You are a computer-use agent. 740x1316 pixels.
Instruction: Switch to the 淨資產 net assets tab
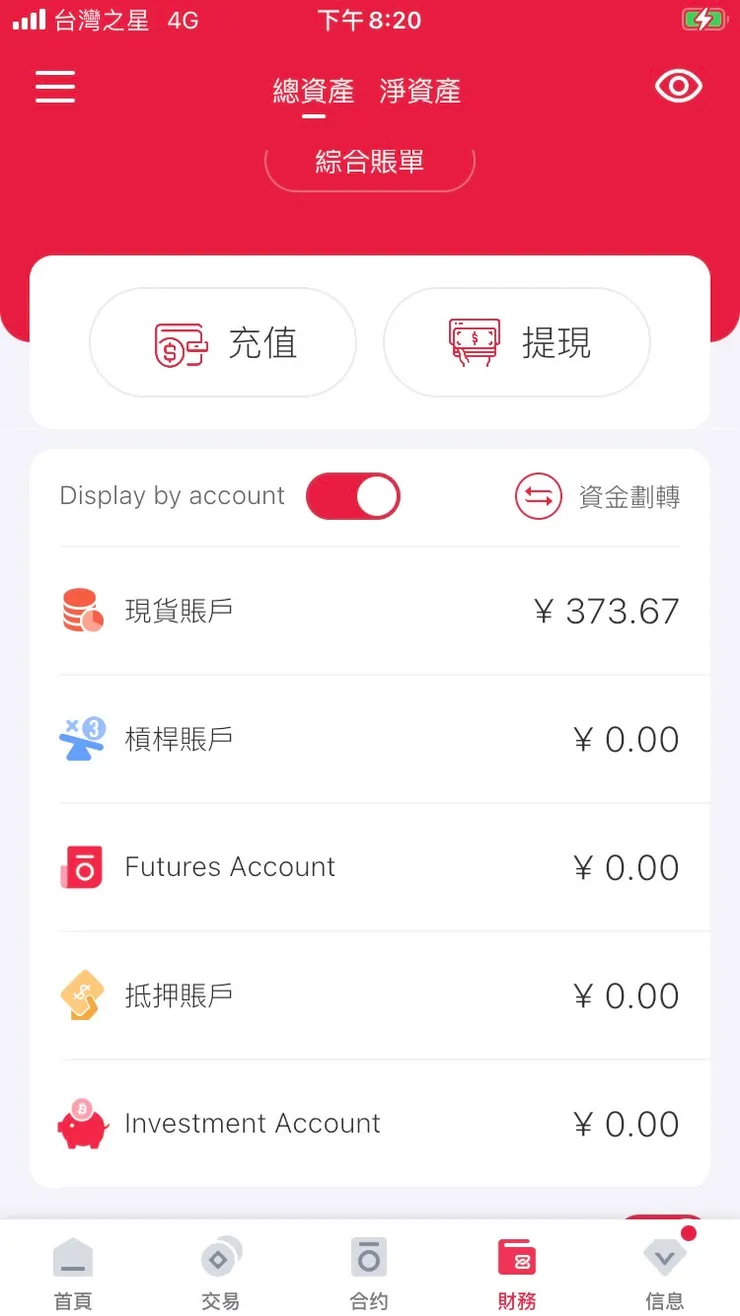pyautogui.click(x=419, y=90)
